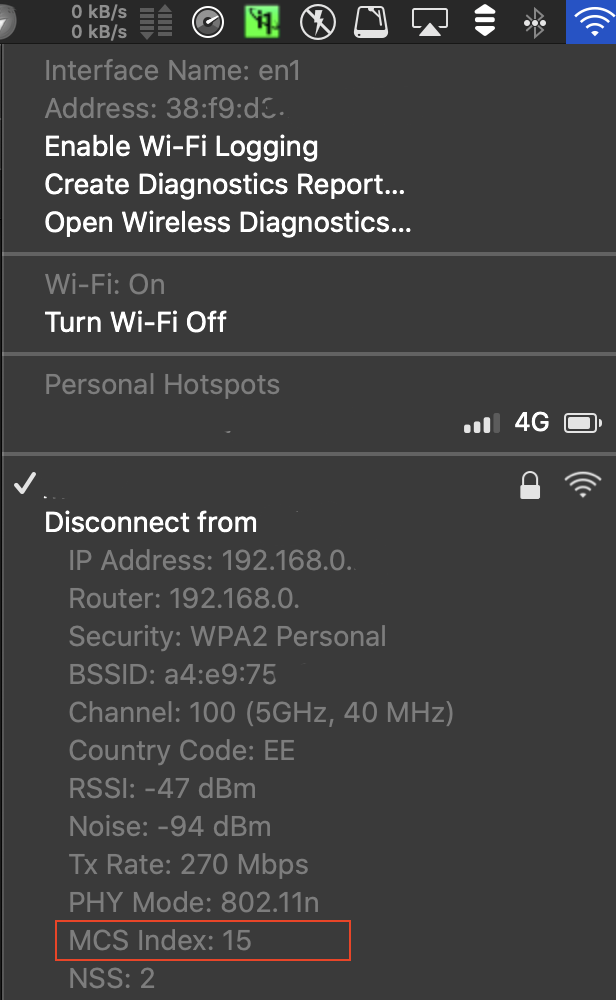Open the Bluetooth menu bar icon
The image size is (616, 1000).
[x=534, y=22]
